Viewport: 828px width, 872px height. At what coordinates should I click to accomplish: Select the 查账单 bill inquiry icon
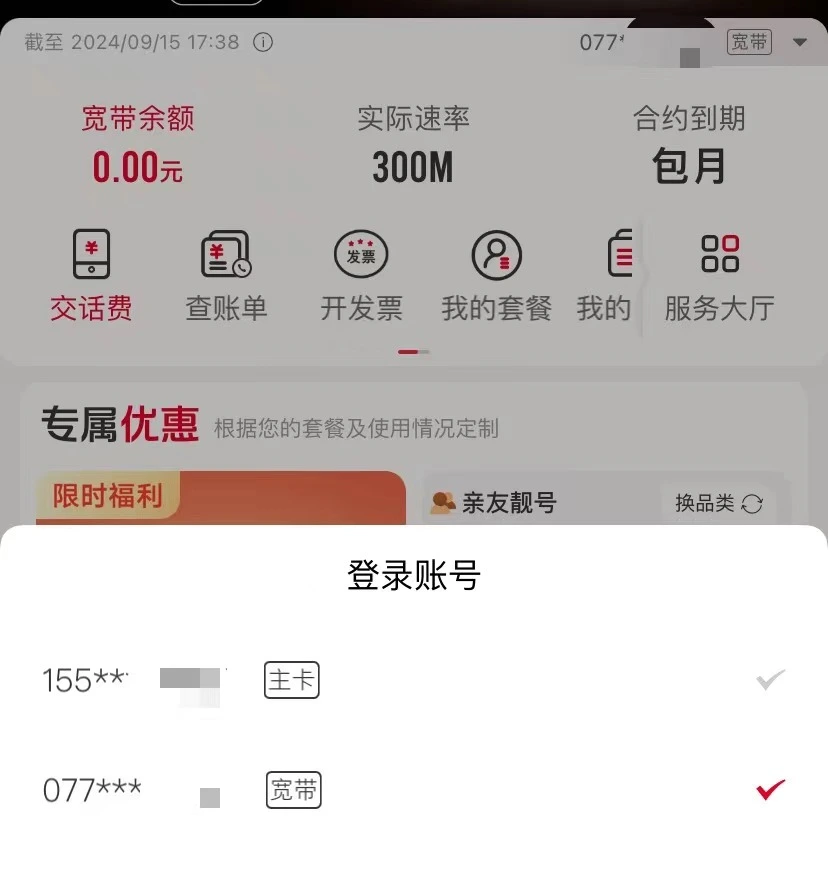[226, 270]
